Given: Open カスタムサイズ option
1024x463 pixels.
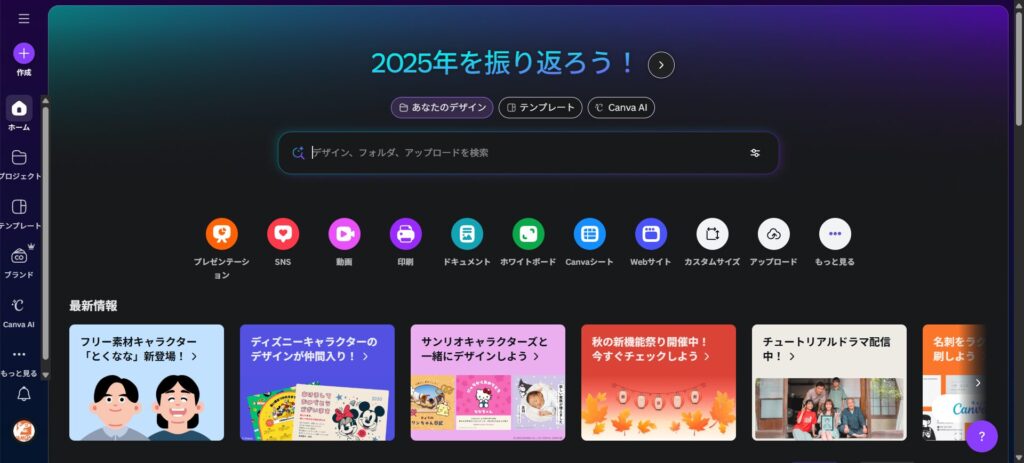Looking at the screenshot, I should pos(712,234).
